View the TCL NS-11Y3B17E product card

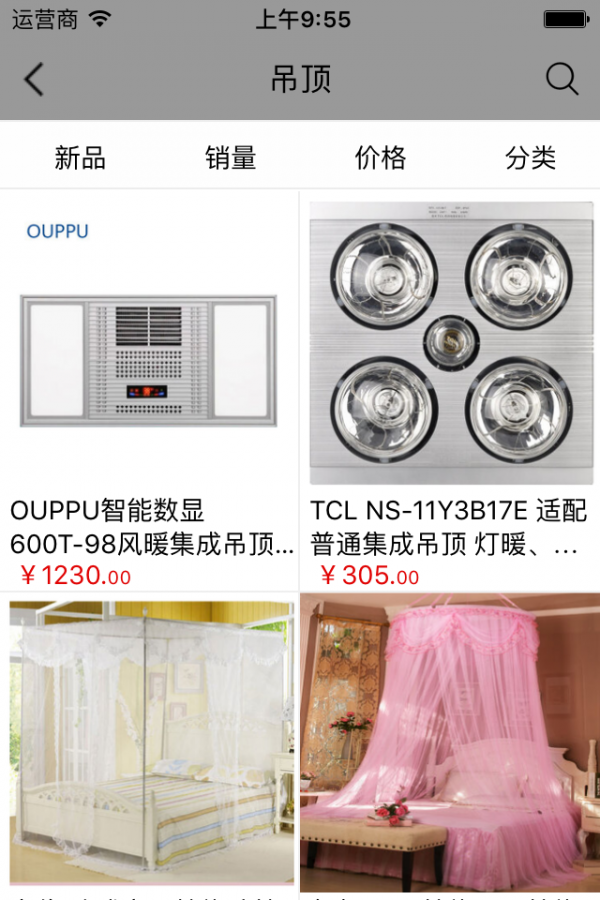(450, 390)
